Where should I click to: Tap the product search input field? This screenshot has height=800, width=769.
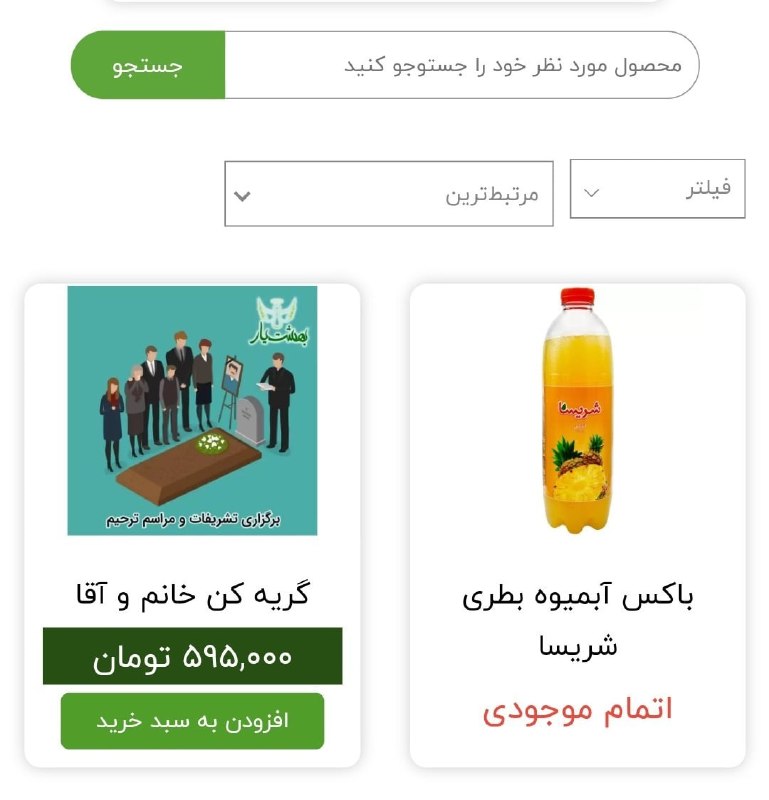460,66
